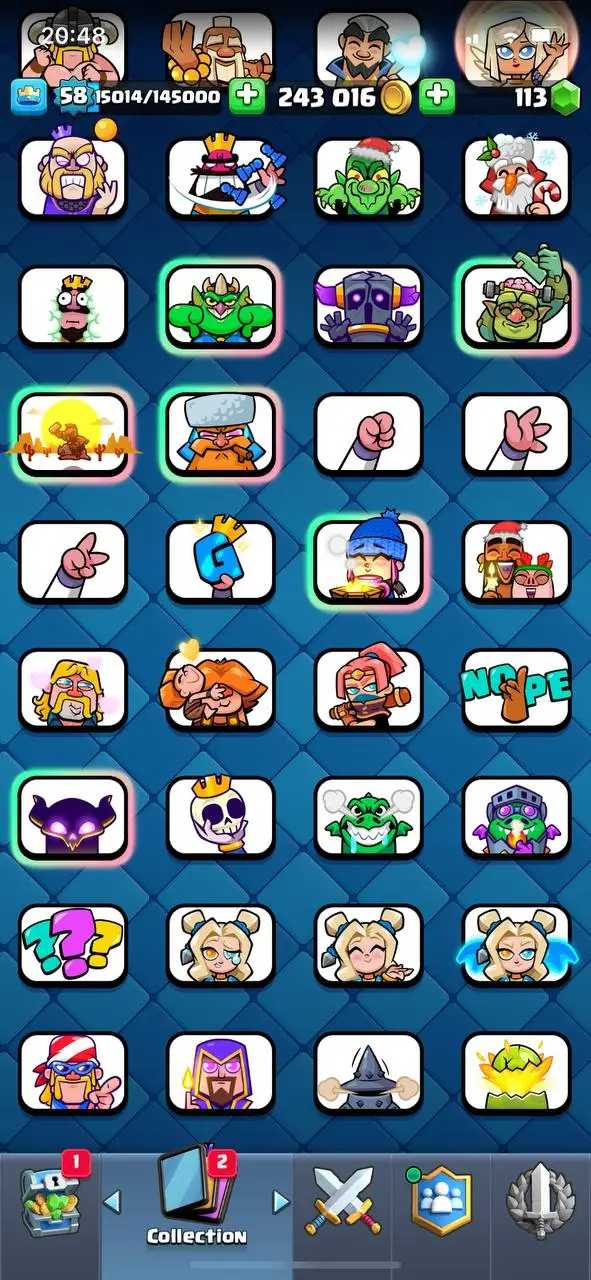Select the purple hooded wizard emote
The image size is (591, 1280).
(x=220, y=1073)
